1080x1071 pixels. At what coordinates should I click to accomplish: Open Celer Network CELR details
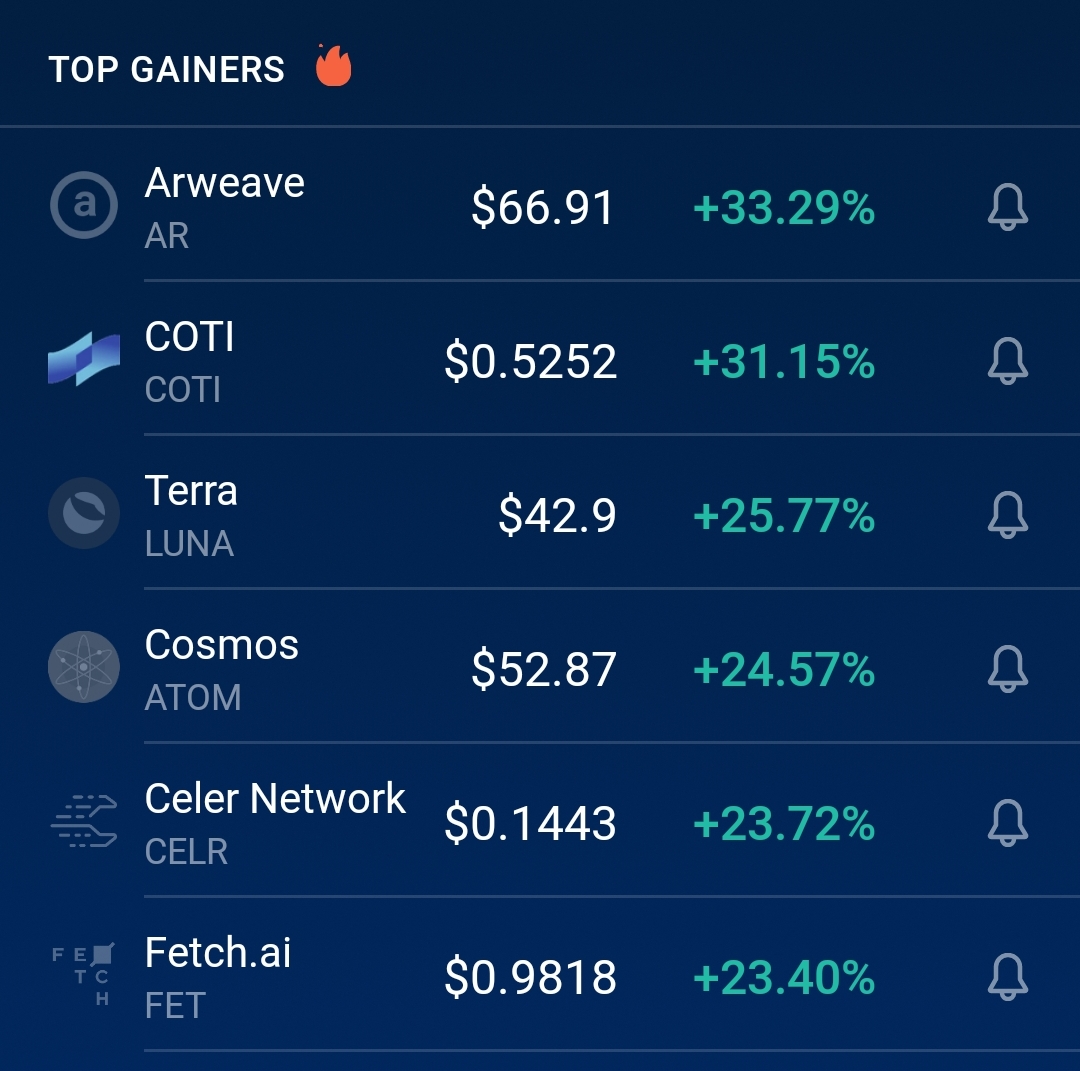click(275, 823)
